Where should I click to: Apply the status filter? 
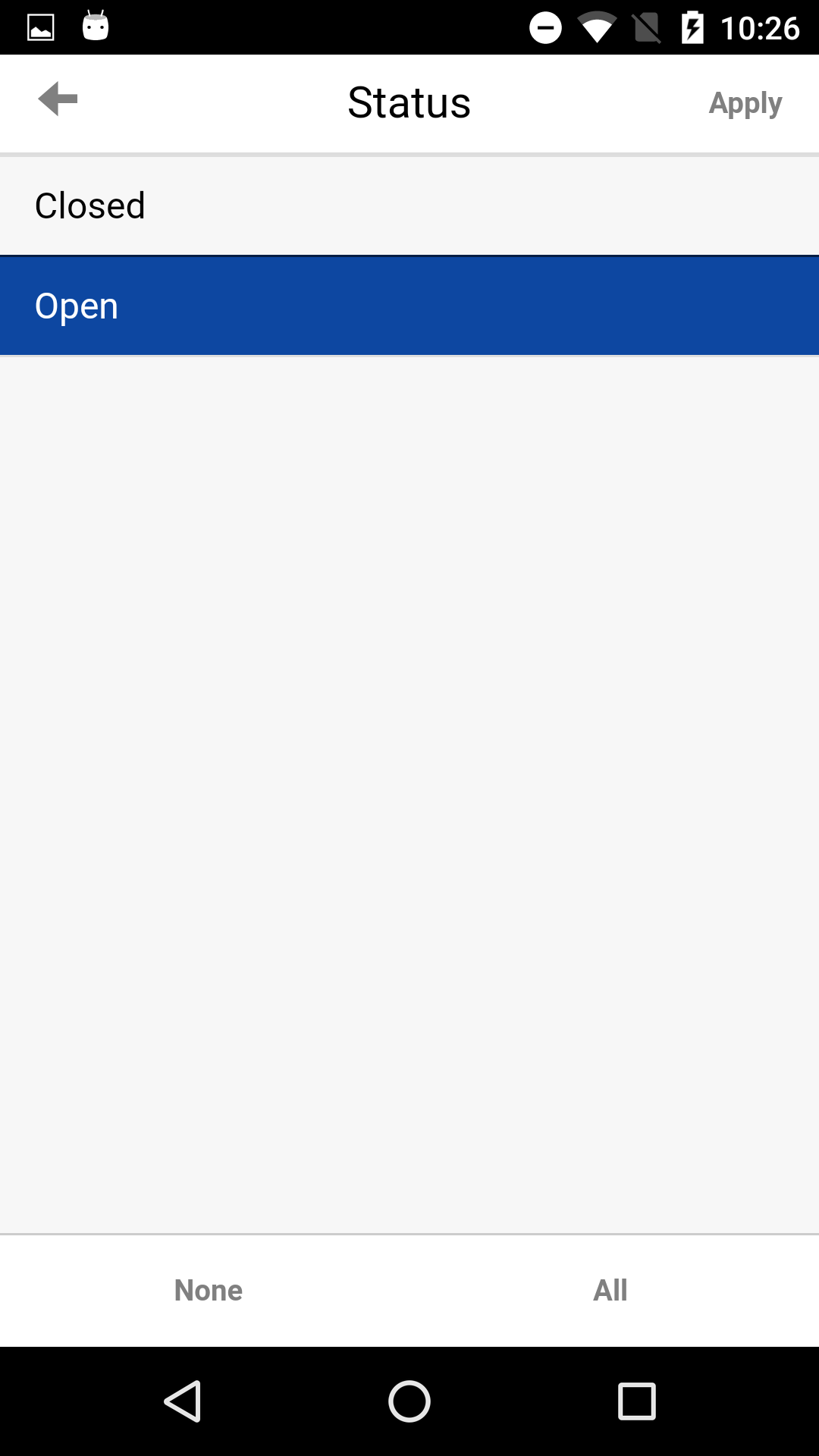pos(745,104)
